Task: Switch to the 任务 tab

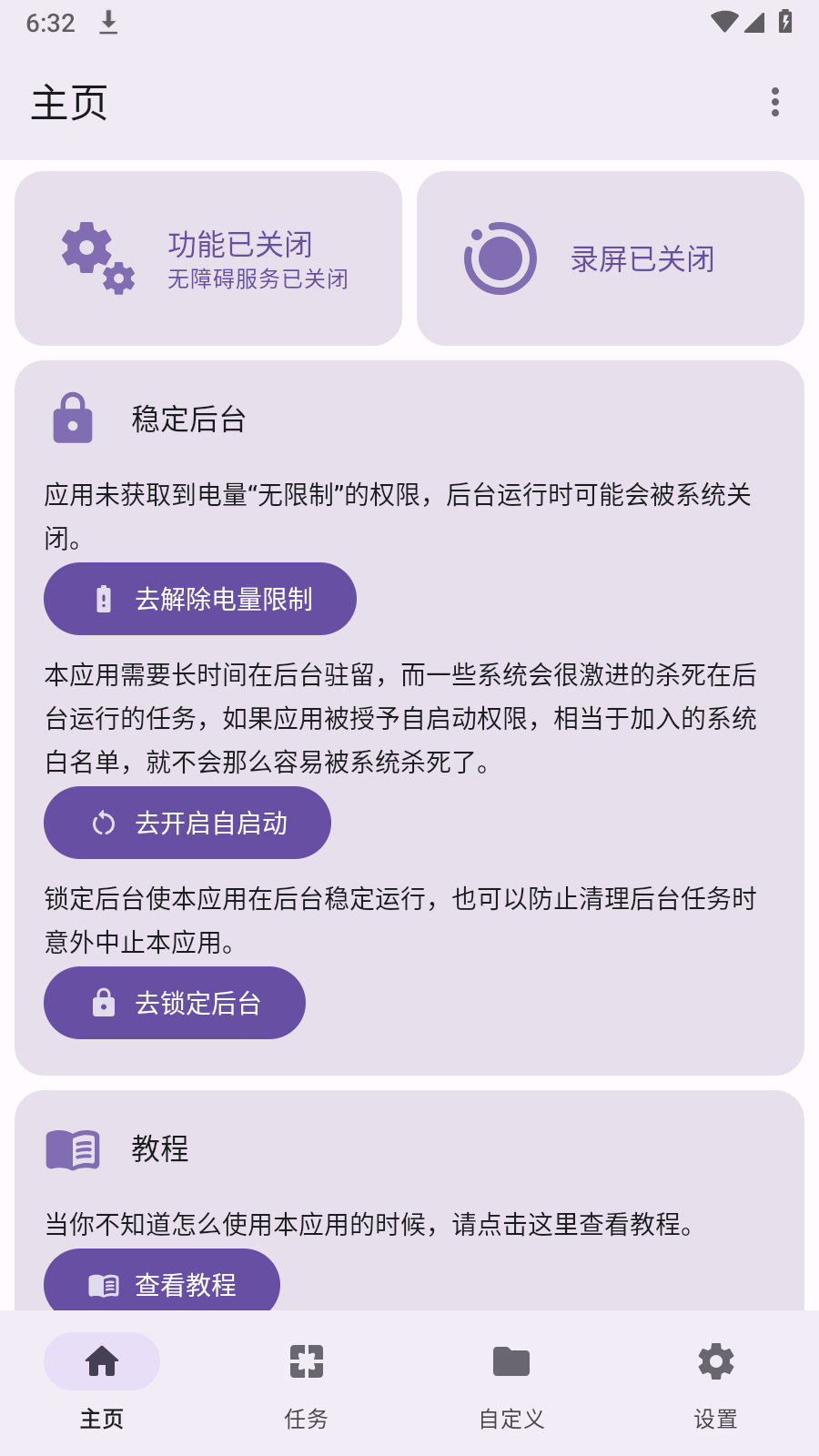Action: point(307,1381)
